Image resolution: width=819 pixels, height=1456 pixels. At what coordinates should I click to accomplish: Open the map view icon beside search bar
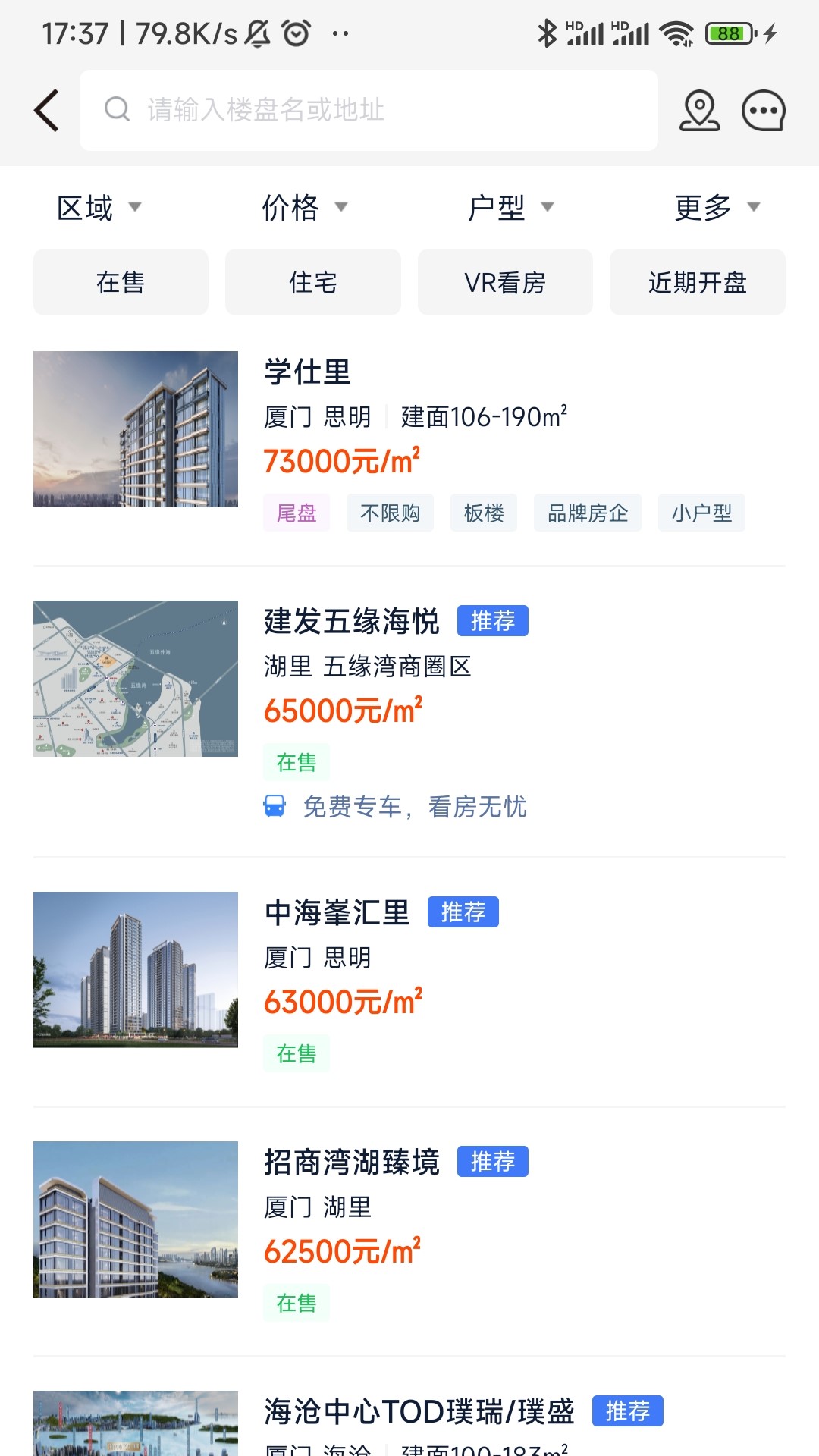coord(698,110)
